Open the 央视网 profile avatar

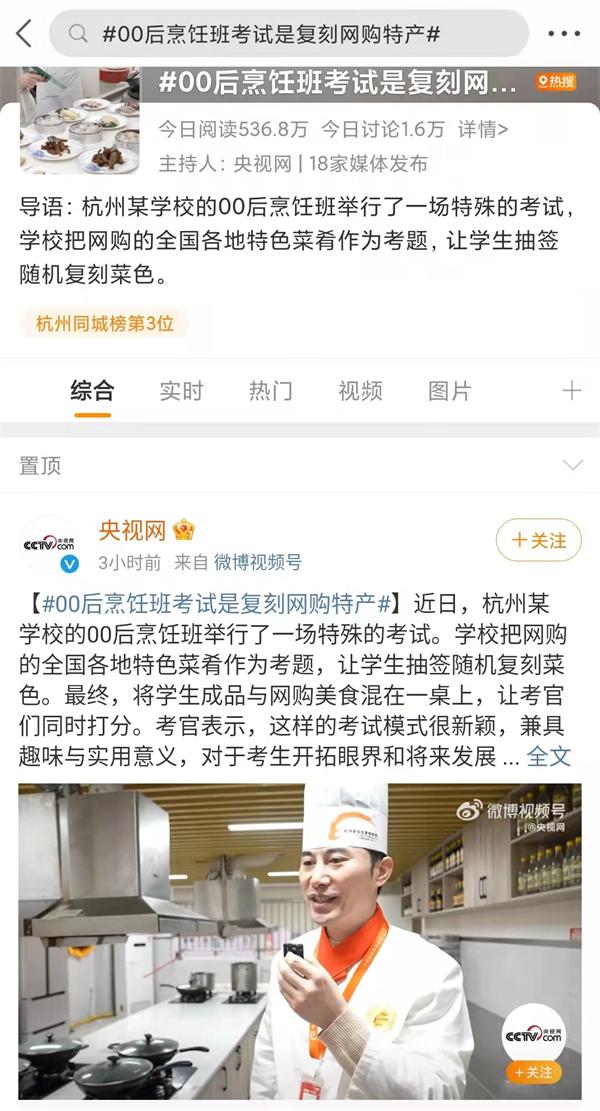(x=49, y=544)
